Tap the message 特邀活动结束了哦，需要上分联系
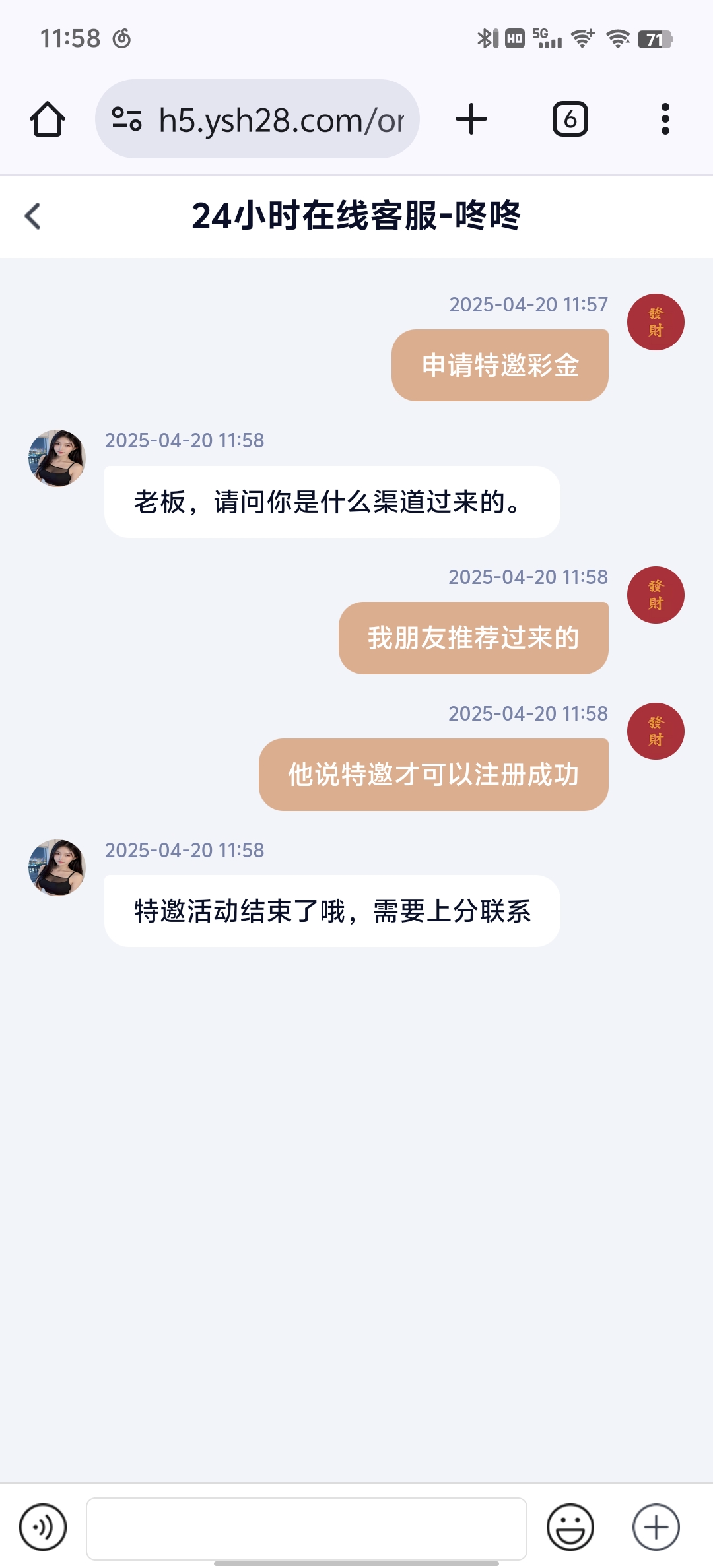 click(332, 911)
